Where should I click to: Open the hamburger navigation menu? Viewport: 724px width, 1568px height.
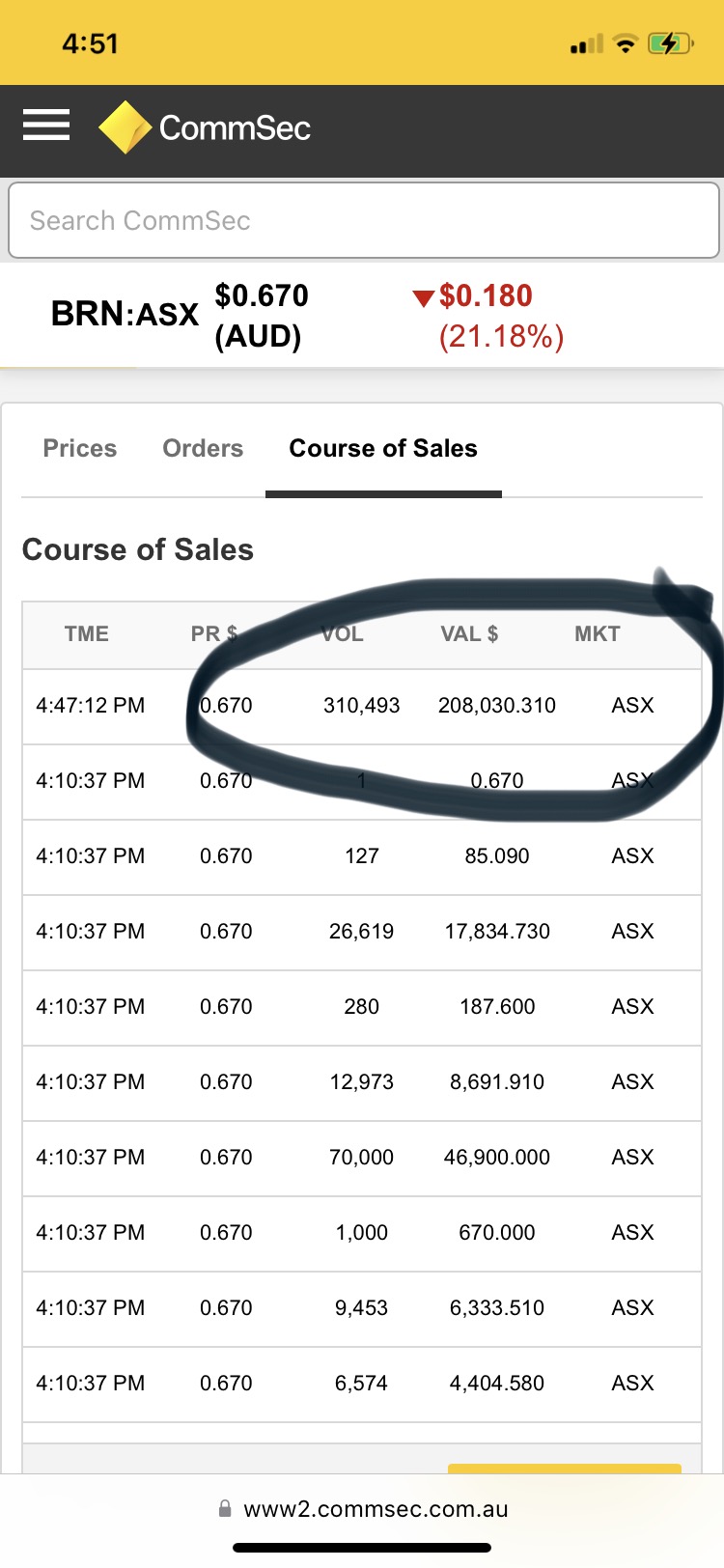pyautogui.click(x=46, y=126)
